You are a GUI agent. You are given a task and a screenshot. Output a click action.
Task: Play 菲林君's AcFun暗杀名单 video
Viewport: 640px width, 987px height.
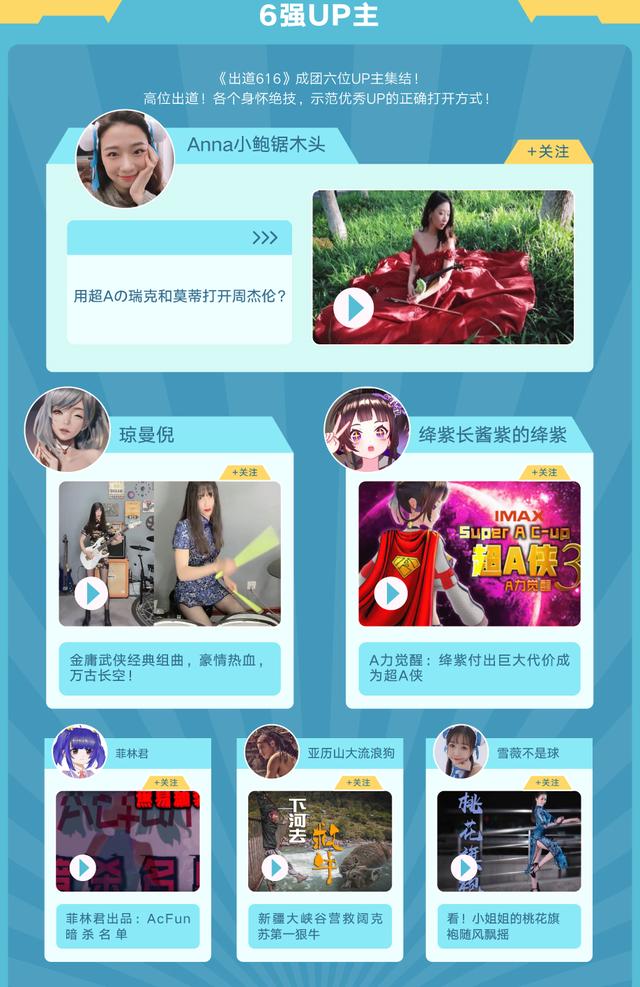[x=83, y=867]
